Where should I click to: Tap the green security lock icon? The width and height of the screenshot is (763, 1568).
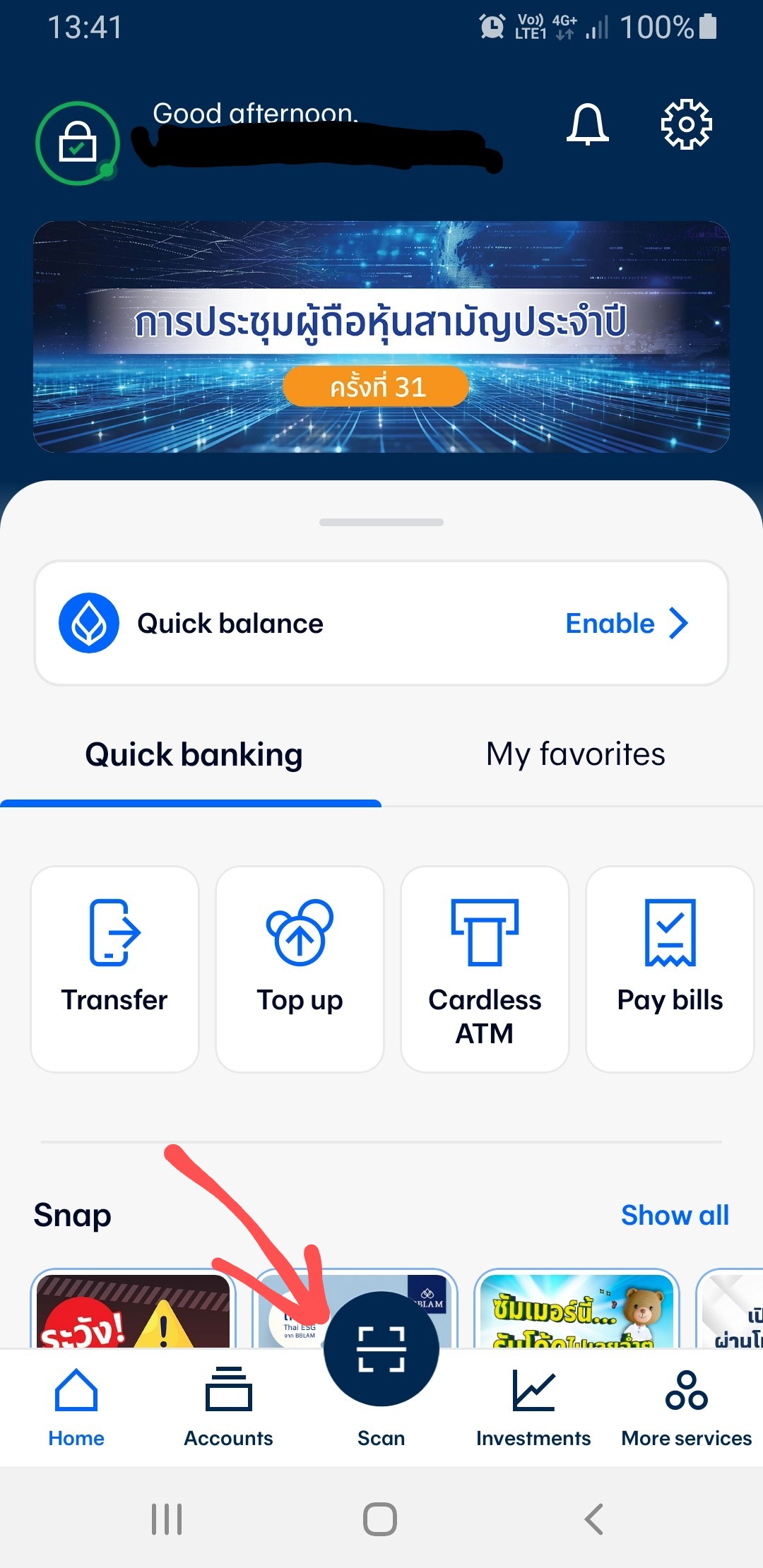coord(78,143)
